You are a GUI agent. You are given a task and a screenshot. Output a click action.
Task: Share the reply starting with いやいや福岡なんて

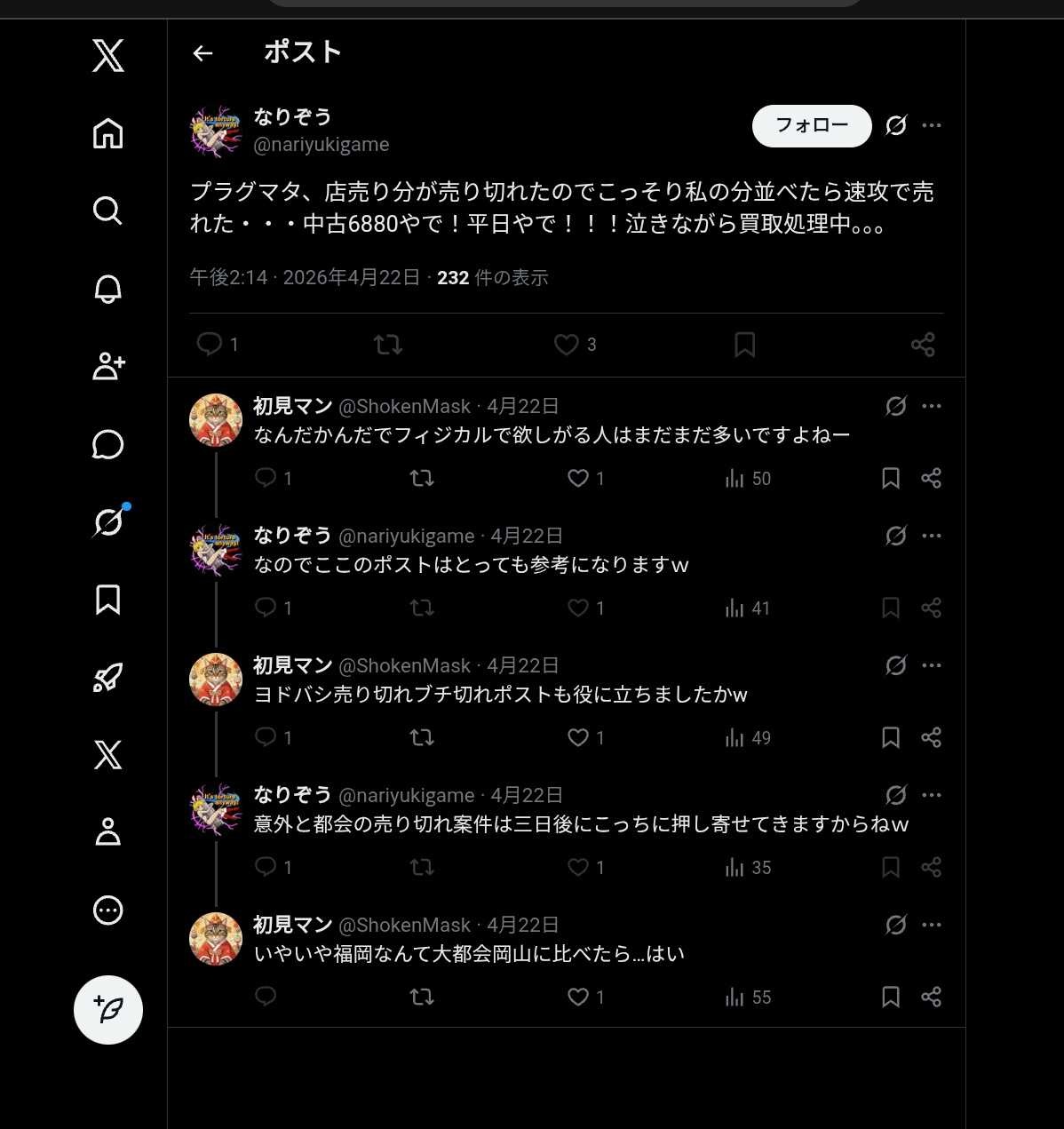[x=931, y=998]
